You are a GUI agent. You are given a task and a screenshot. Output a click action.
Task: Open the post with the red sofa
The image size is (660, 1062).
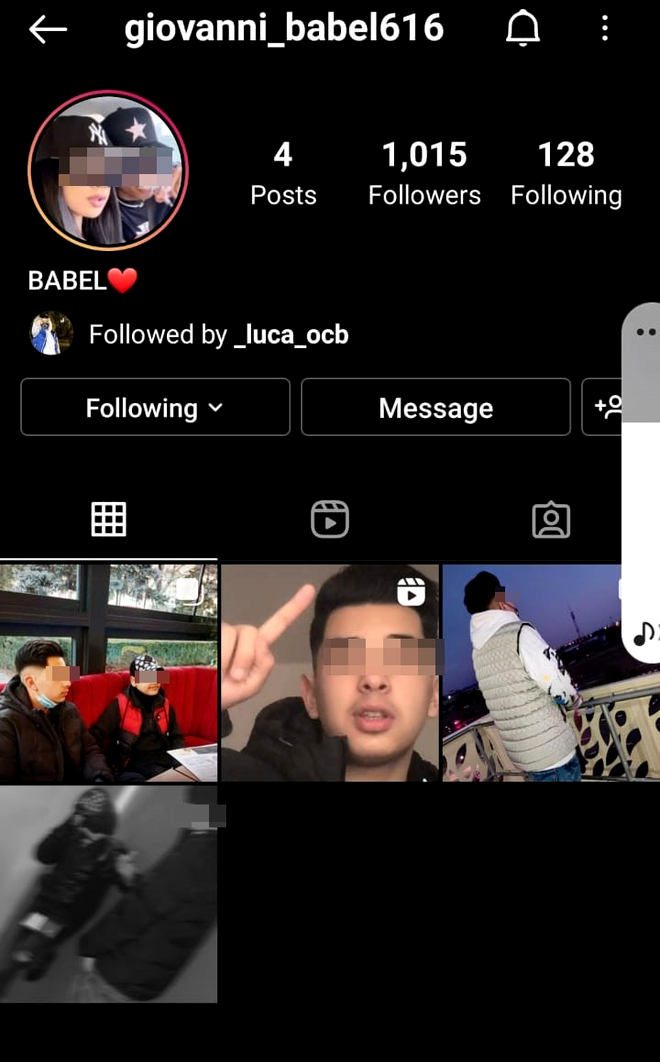108,672
